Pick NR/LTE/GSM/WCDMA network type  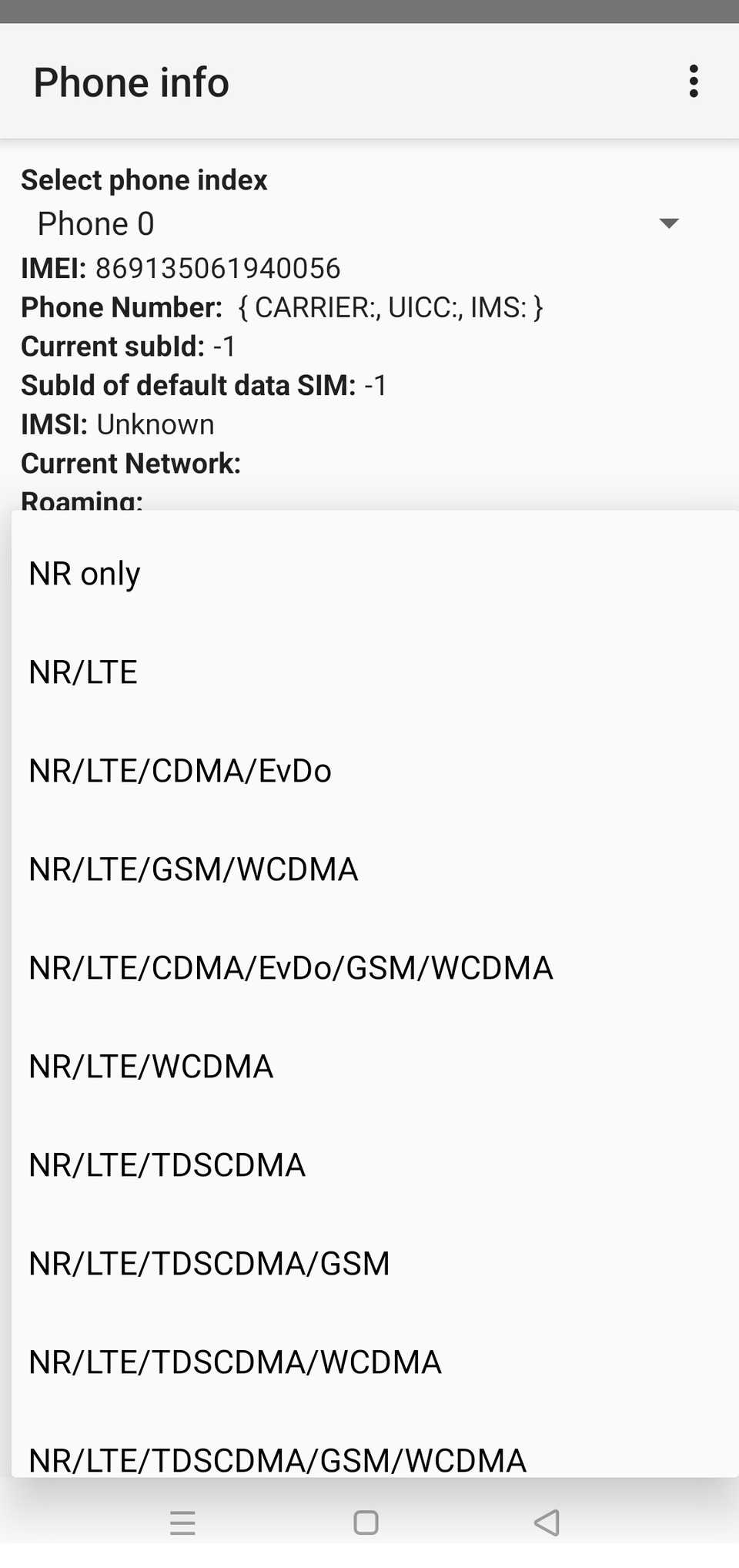tap(192, 868)
